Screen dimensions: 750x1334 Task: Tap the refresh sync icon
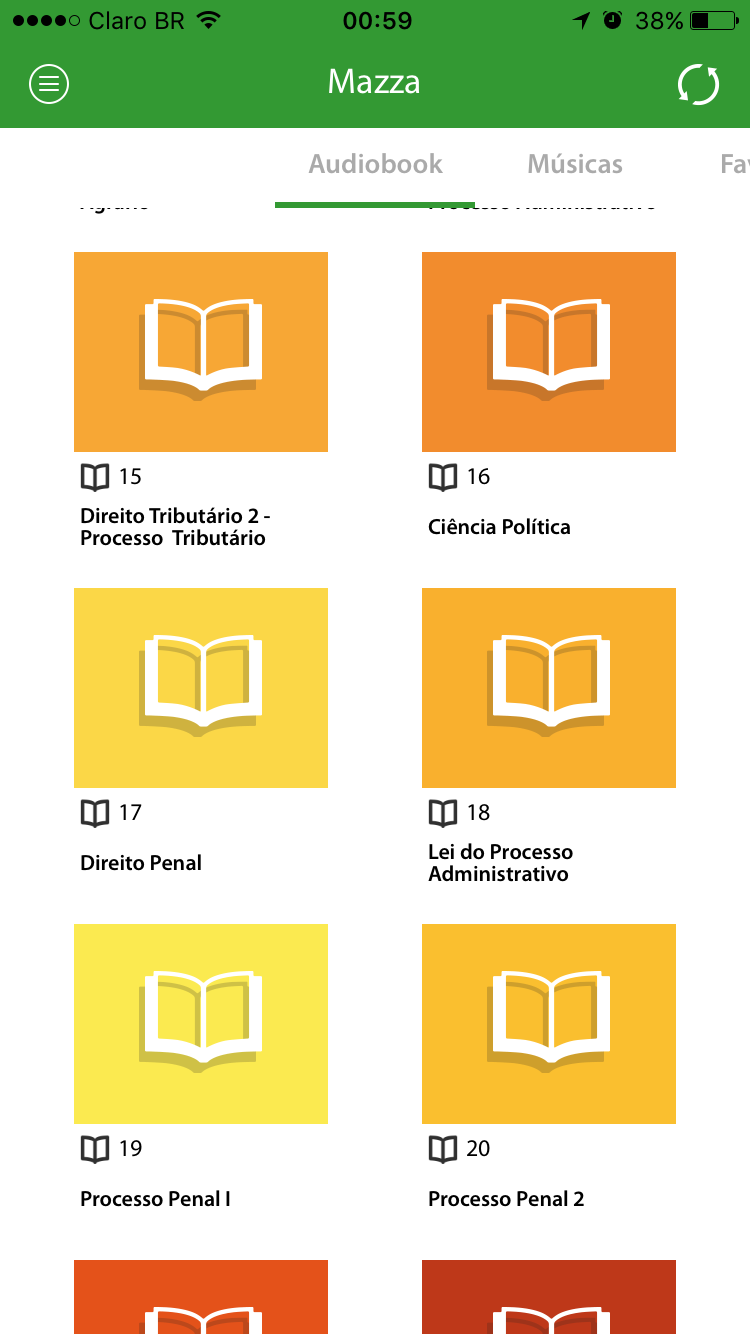(x=697, y=84)
